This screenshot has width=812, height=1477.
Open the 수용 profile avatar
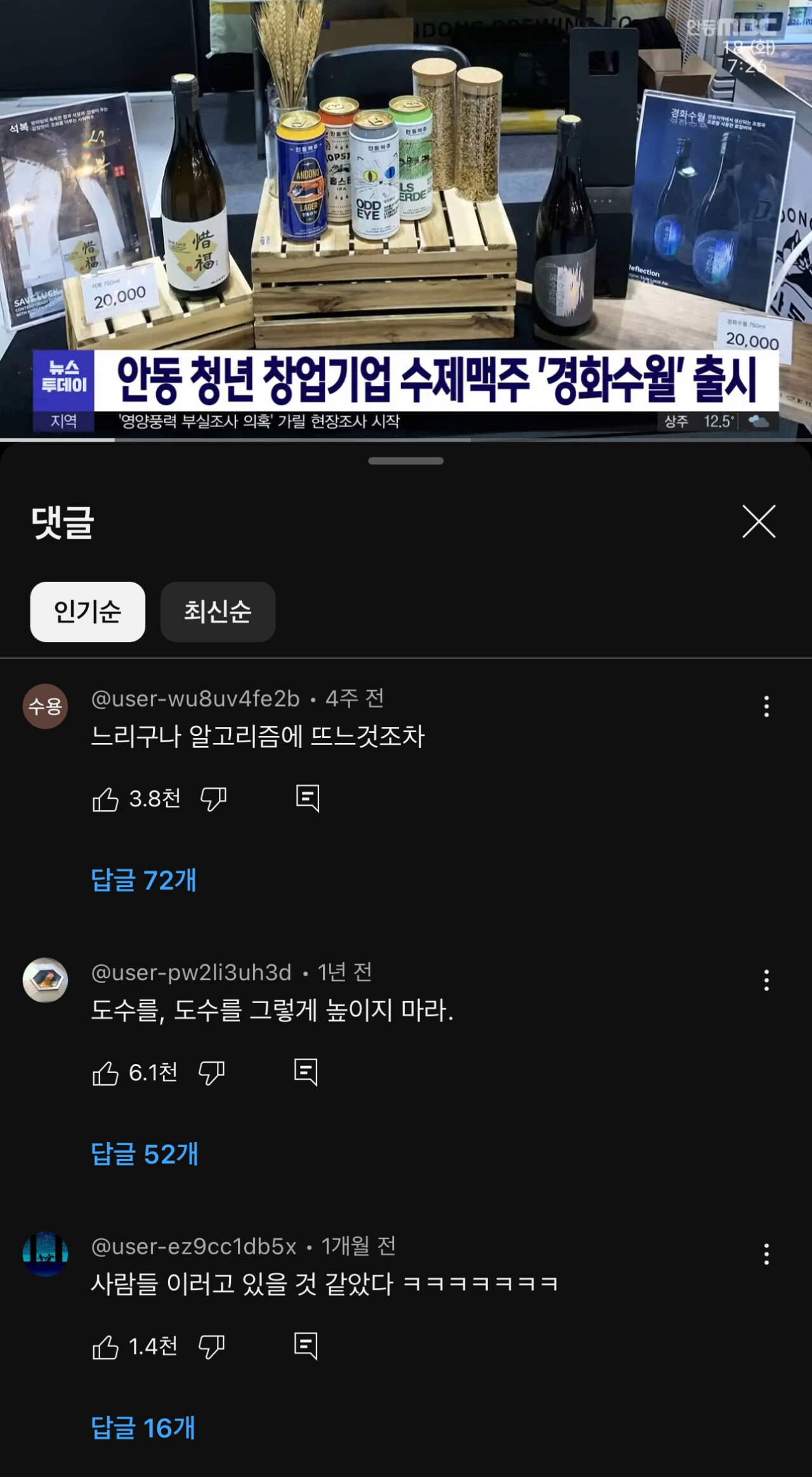[45, 706]
